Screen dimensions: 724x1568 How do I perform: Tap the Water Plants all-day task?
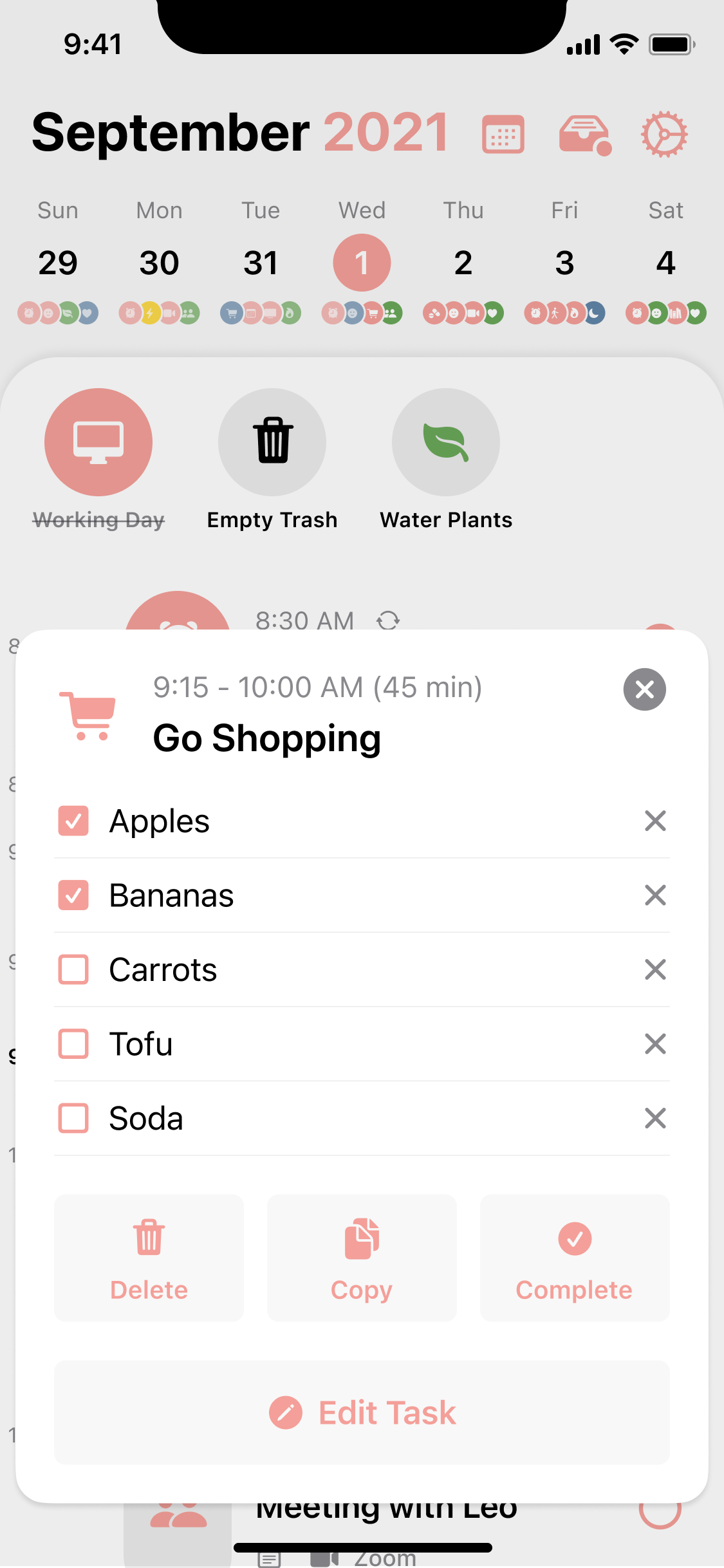(445, 443)
